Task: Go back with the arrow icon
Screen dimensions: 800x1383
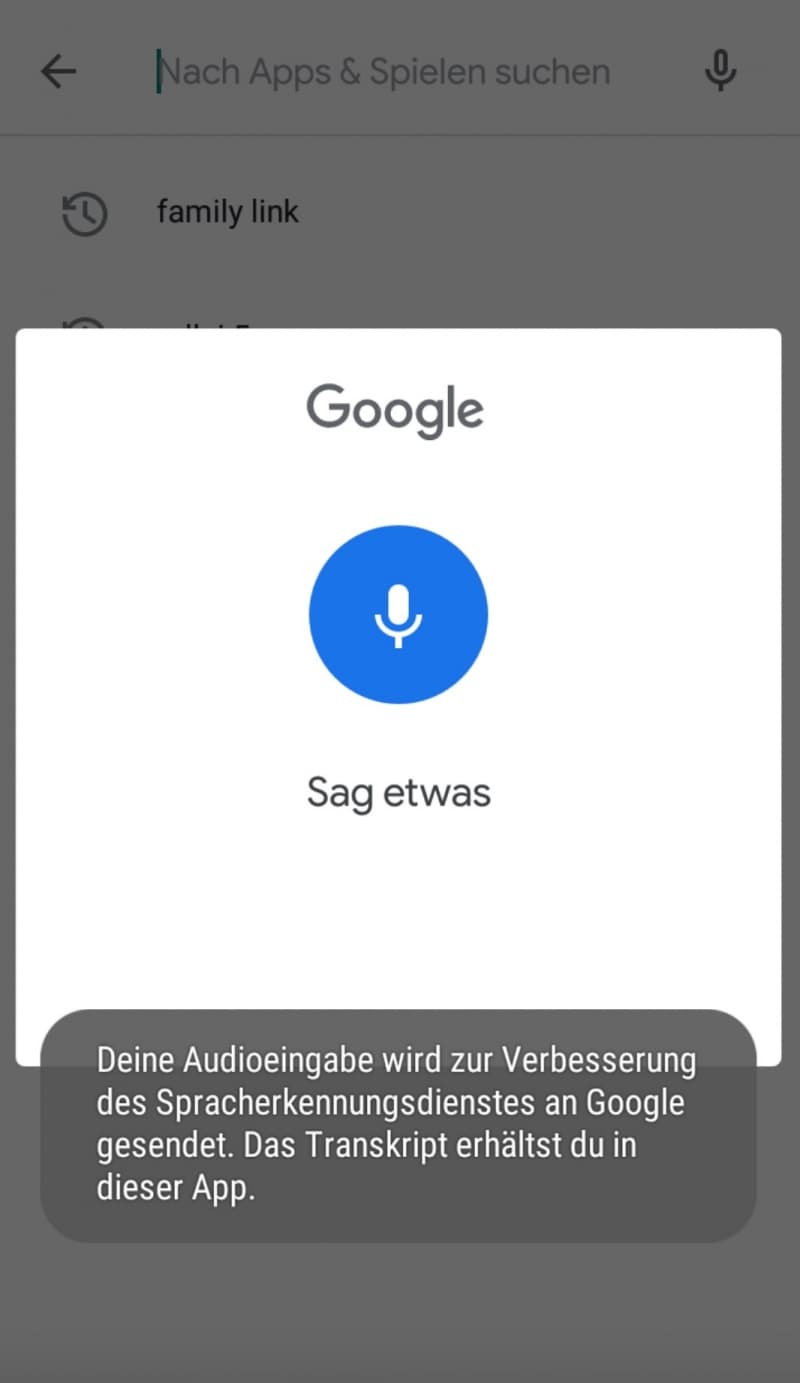Action: pyautogui.click(x=58, y=71)
